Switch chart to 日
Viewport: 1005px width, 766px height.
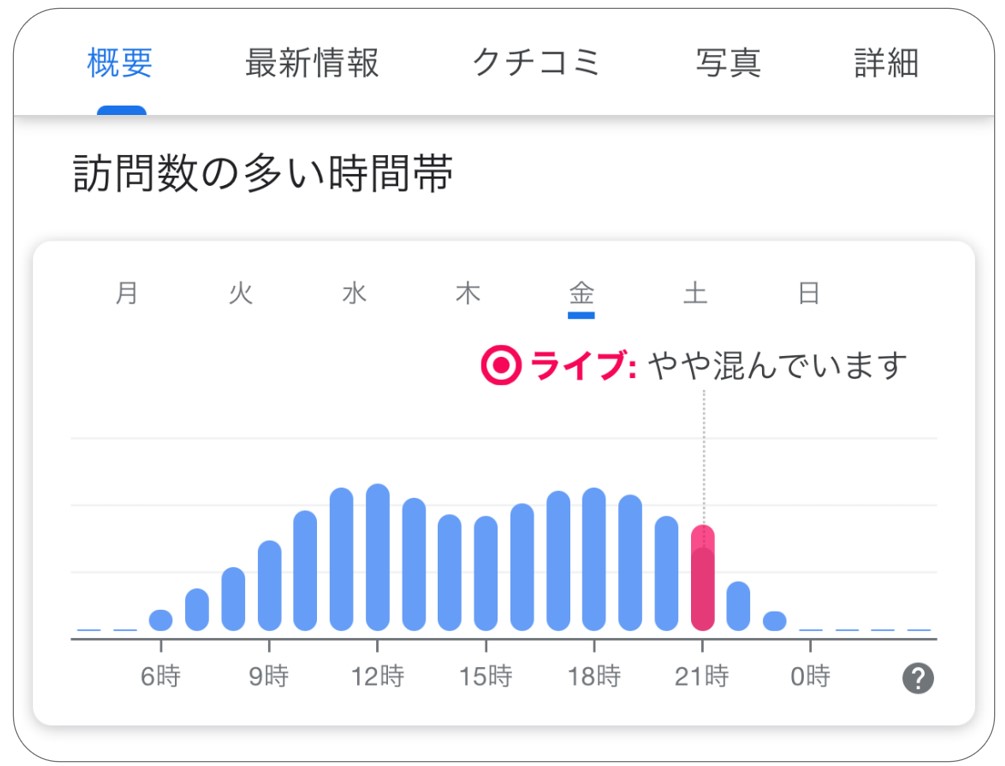[809, 294]
